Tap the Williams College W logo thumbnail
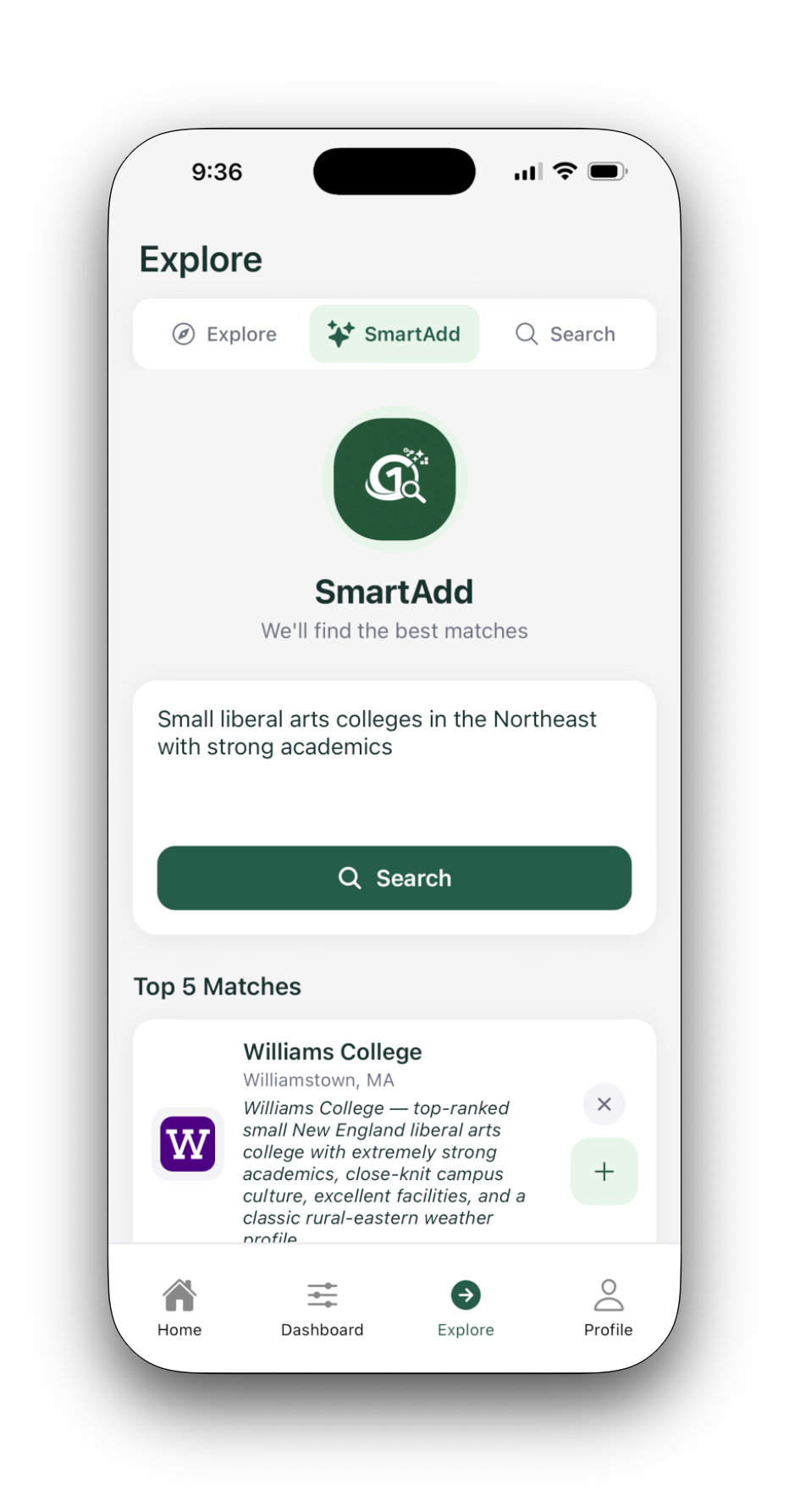 187,1144
